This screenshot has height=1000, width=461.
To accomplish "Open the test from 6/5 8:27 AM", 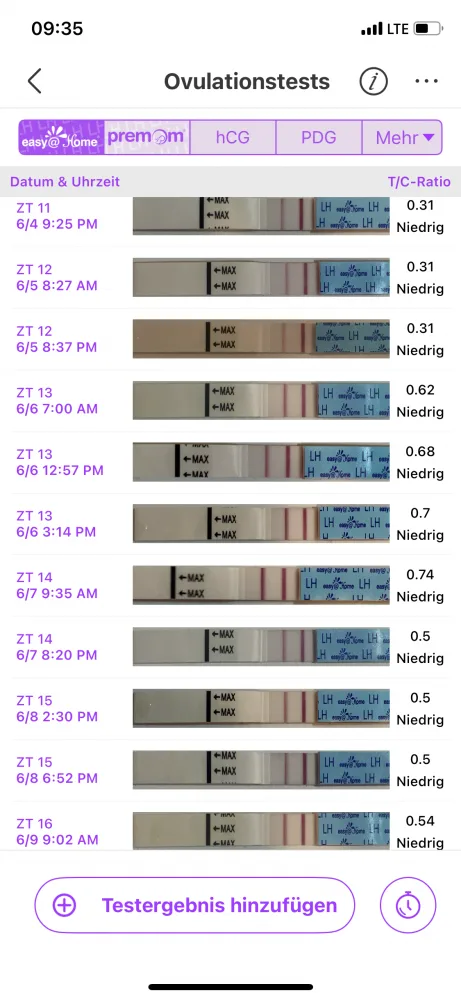I will 230,278.
